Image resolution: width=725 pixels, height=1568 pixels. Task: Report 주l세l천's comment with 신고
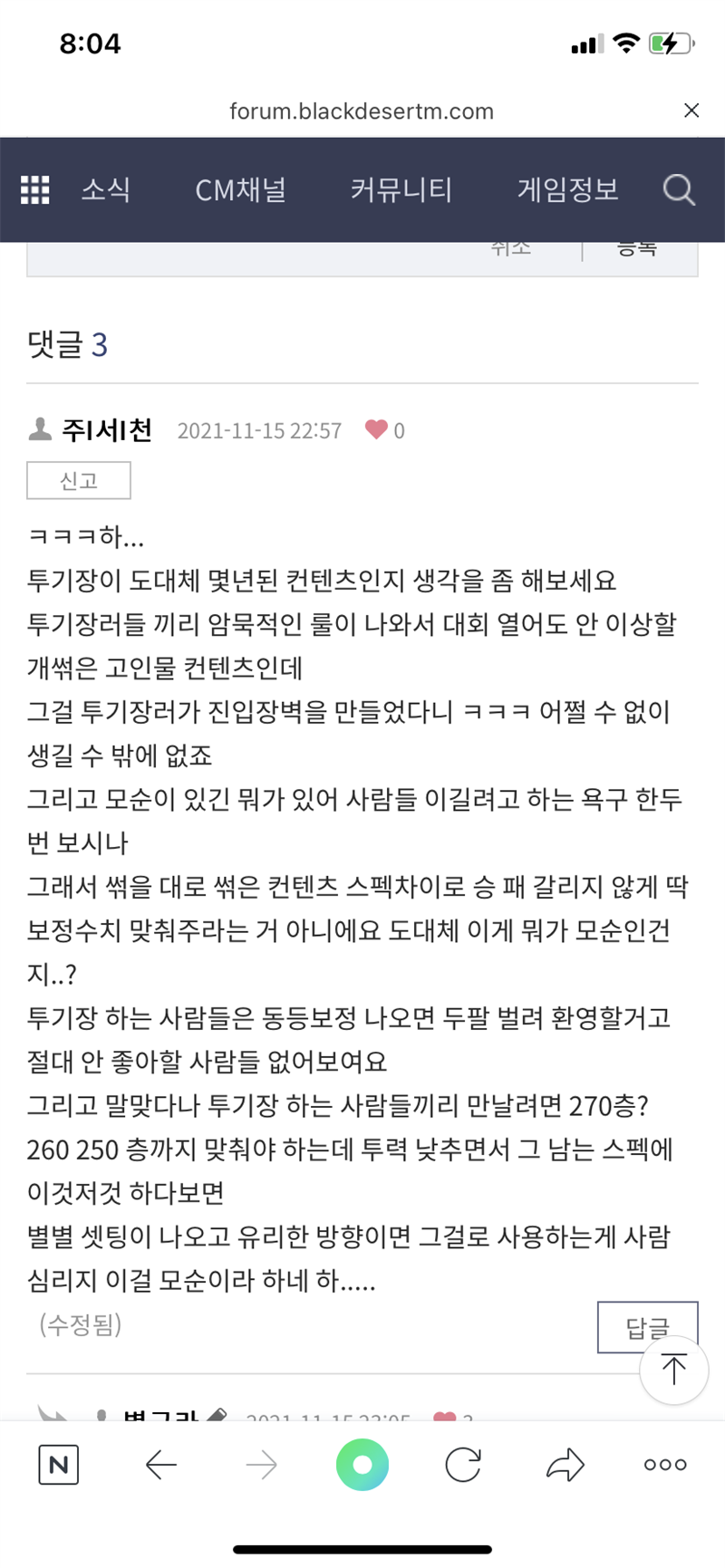tap(79, 480)
